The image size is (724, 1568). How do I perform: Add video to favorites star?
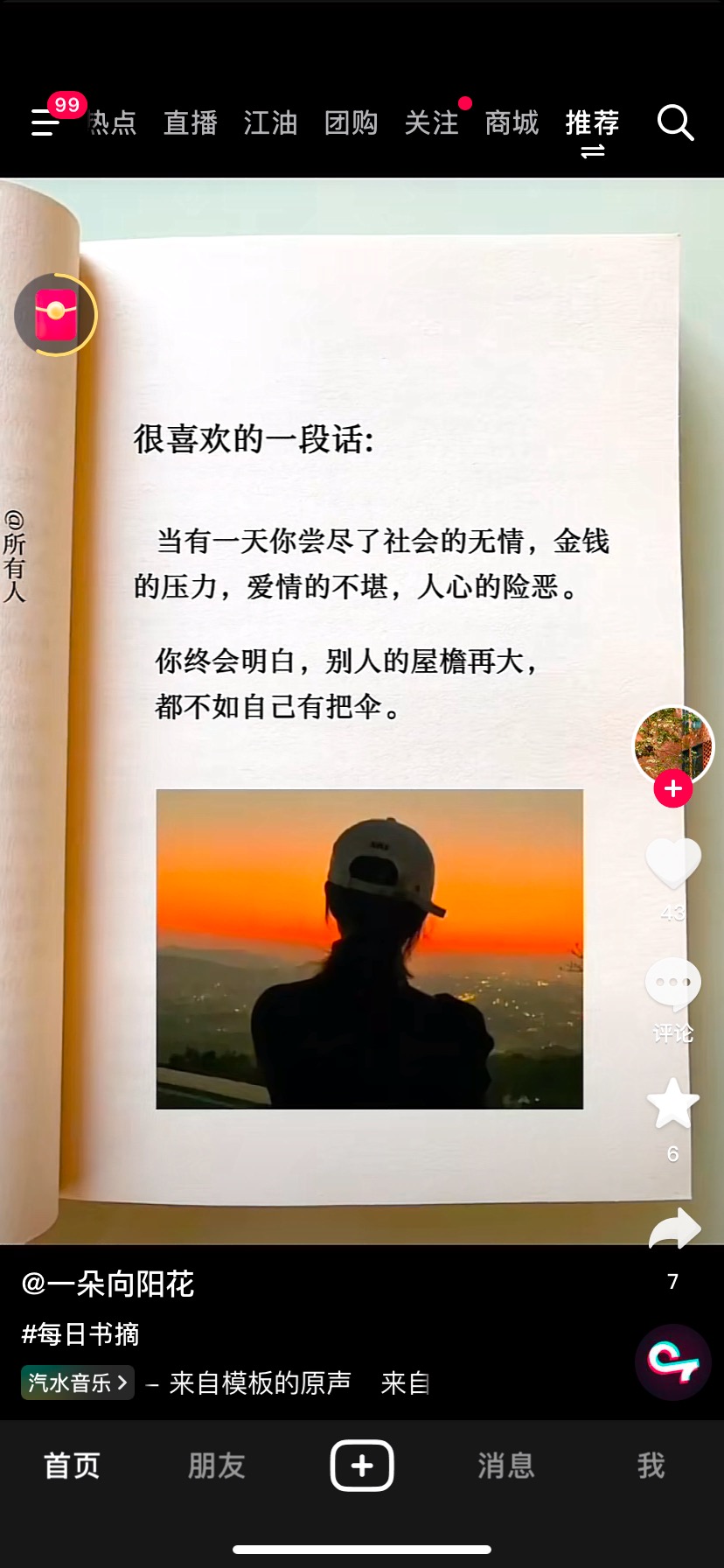click(673, 1104)
